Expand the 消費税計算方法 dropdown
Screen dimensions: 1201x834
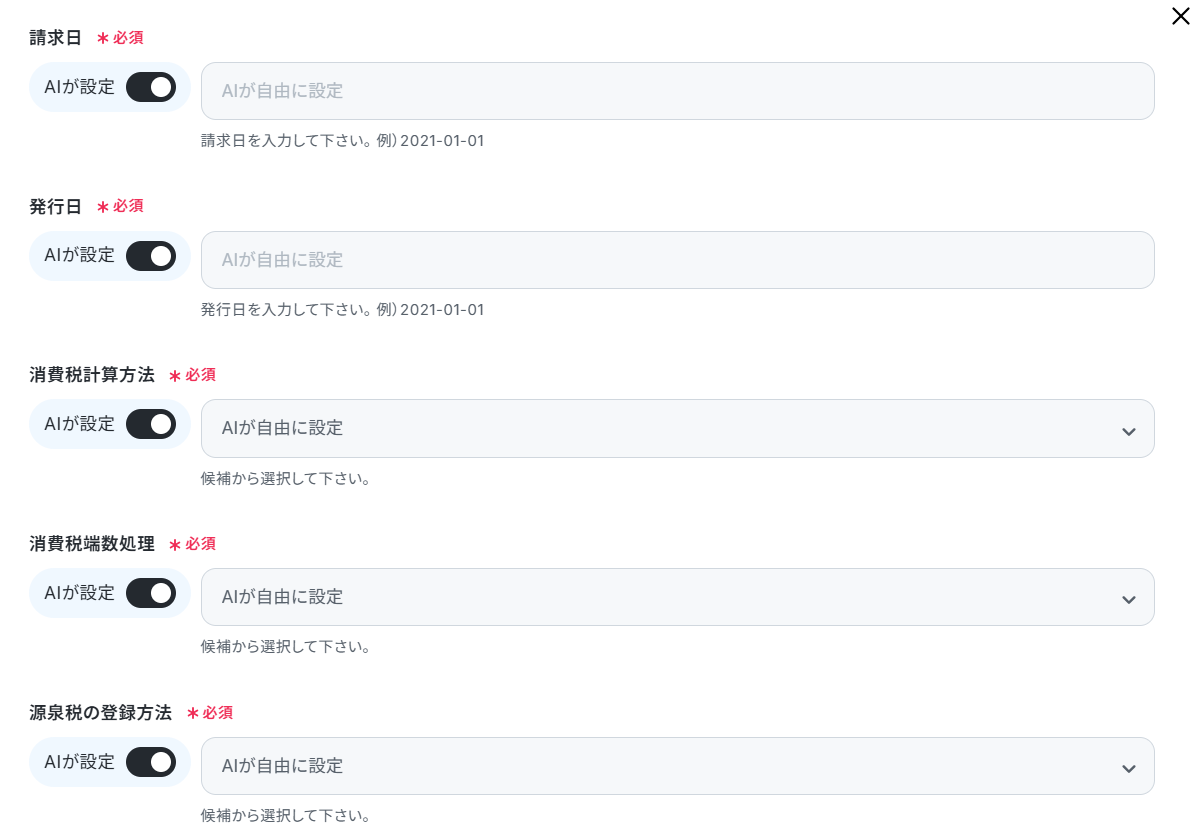[678, 429]
